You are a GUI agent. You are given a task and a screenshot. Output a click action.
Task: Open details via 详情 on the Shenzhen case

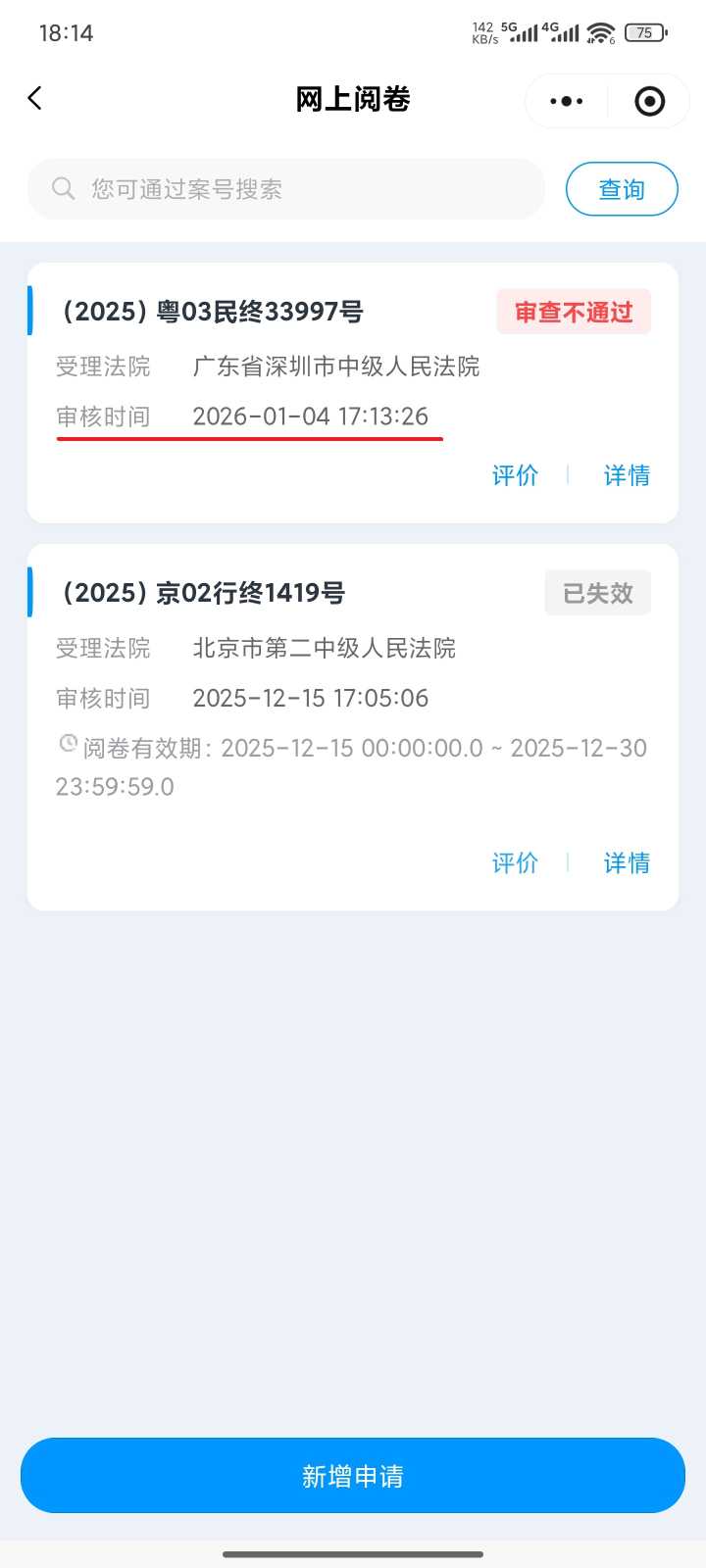click(x=627, y=475)
